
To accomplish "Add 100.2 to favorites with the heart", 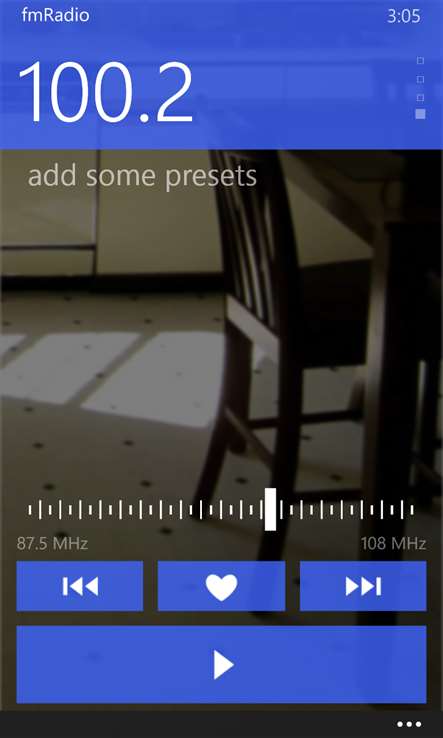I will coord(221,586).
